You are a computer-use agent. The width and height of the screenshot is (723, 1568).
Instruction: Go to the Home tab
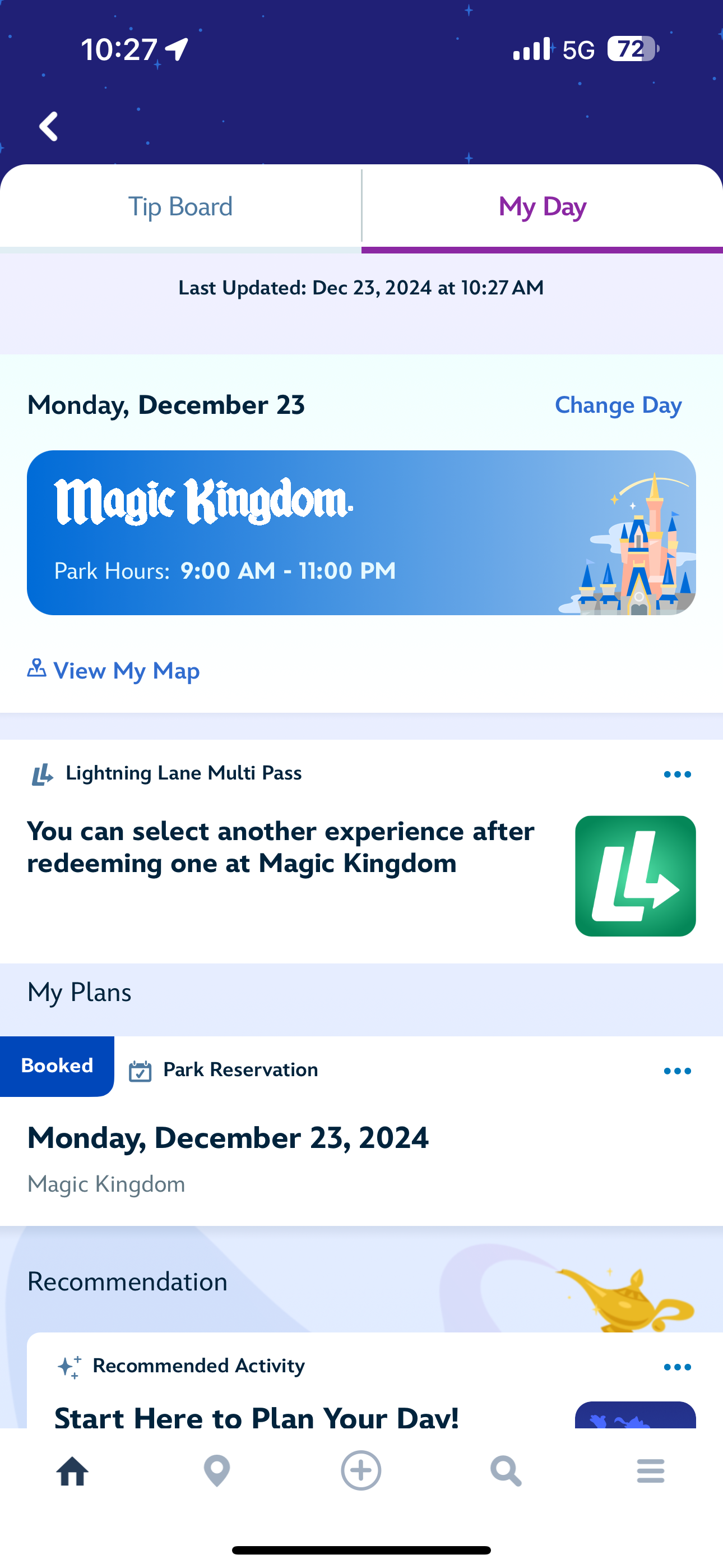pos(72,1472)
